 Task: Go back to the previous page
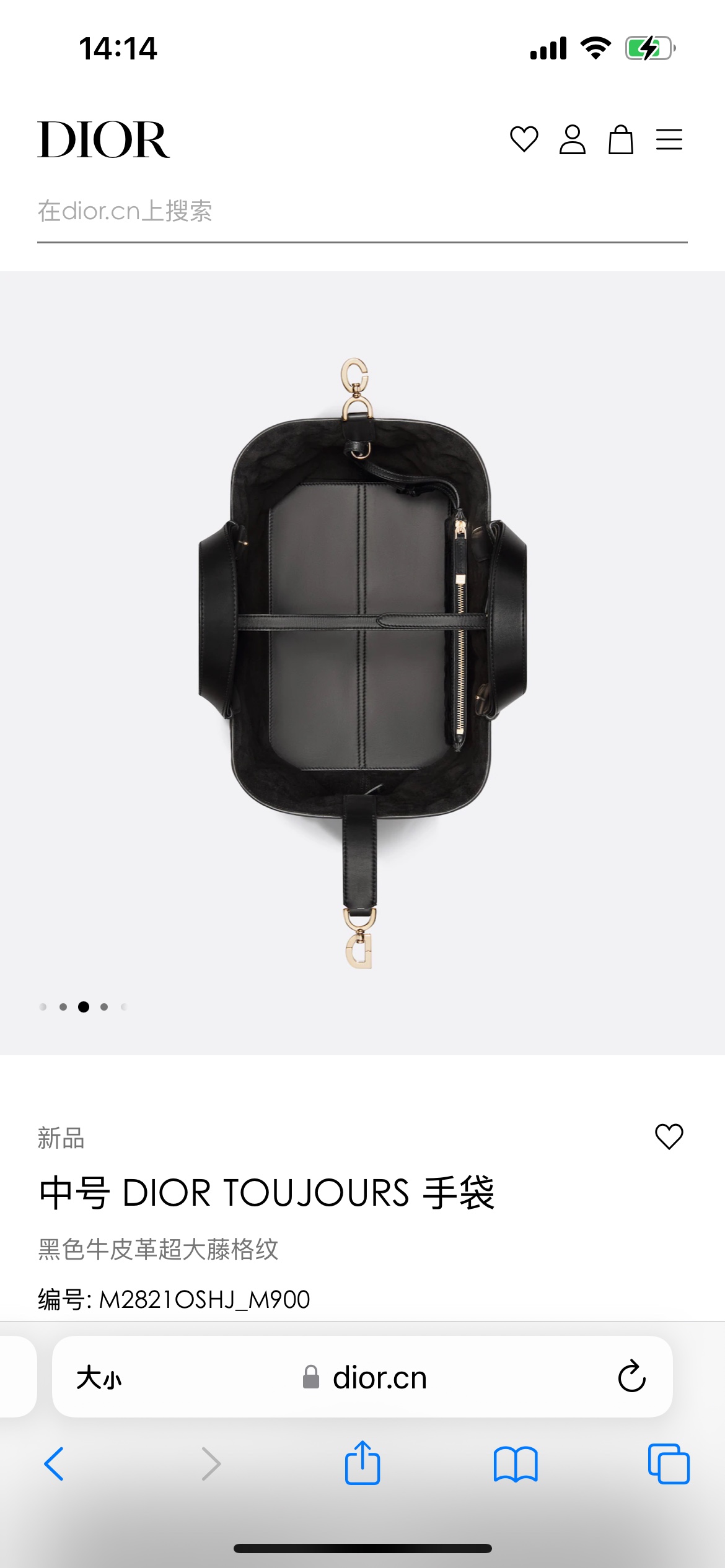click(55, 1464)
